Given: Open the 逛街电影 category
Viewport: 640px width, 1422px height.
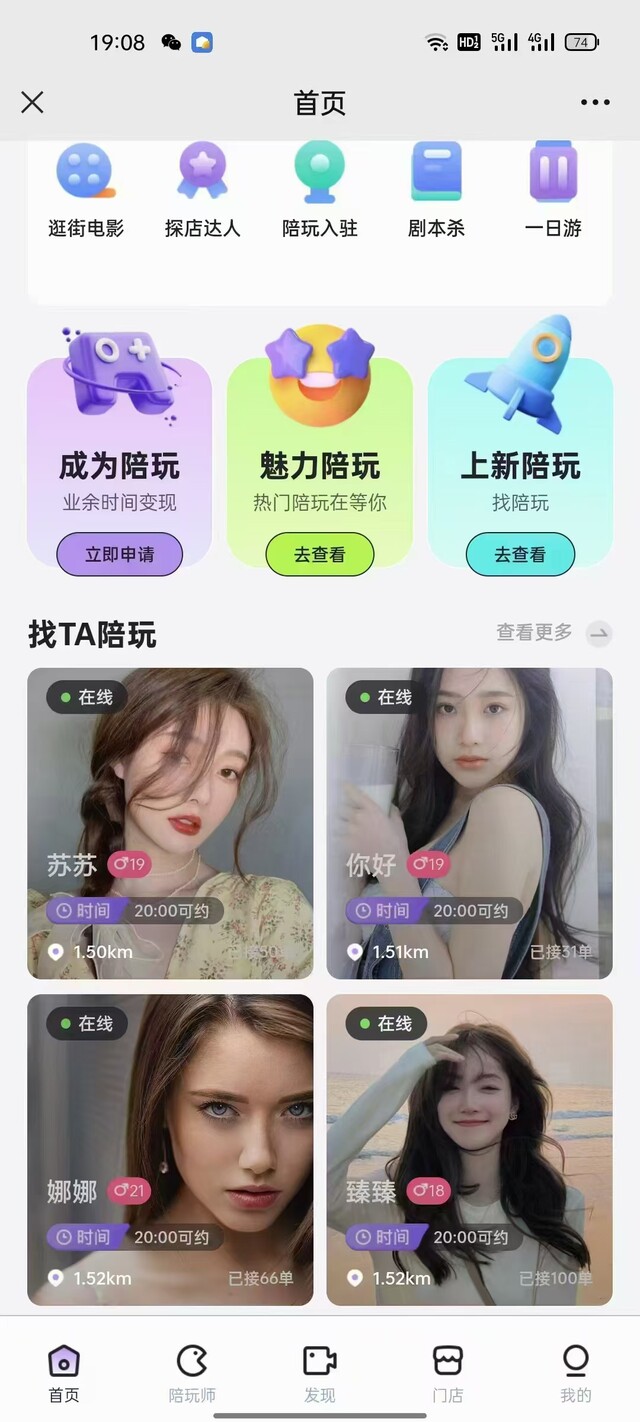Looking at the screenshot, I should (86, 190).
